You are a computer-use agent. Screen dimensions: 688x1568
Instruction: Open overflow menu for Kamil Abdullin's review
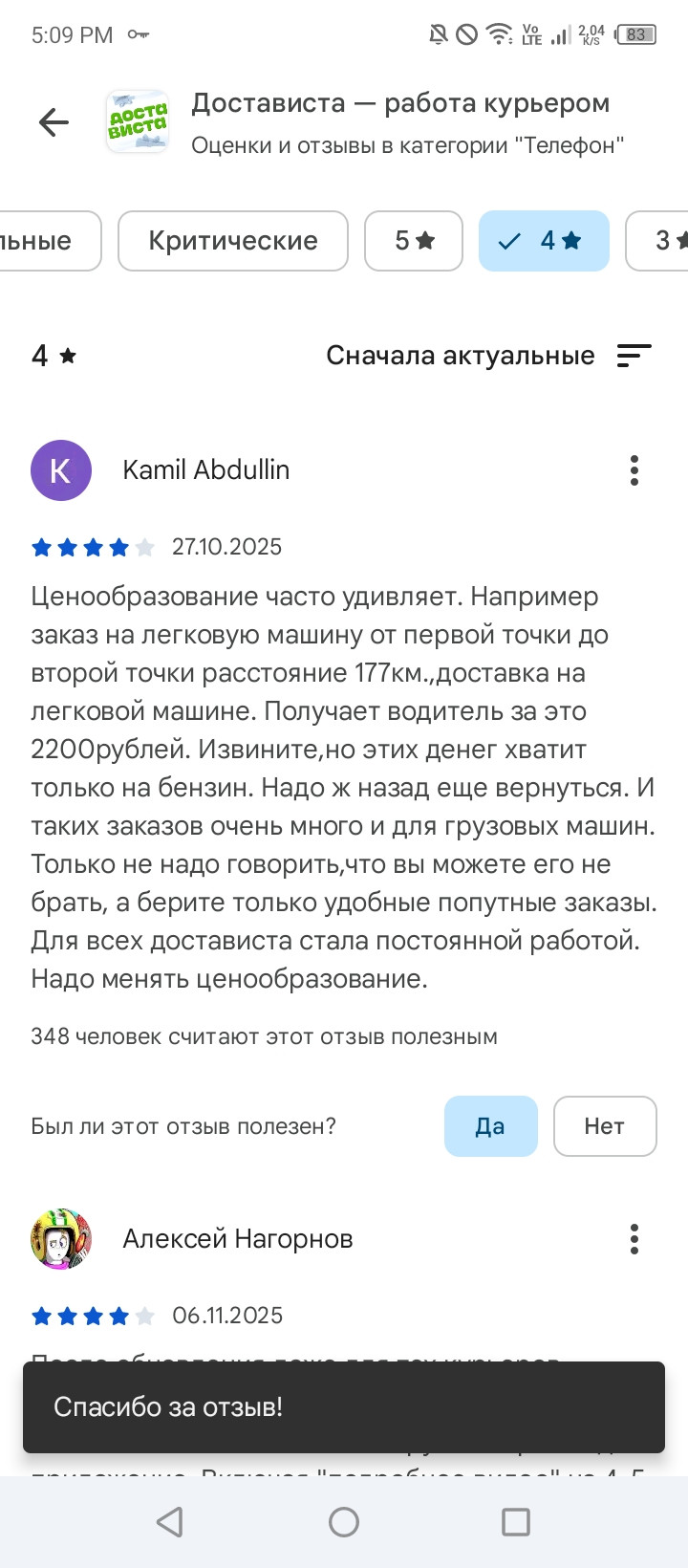pos(634,470)
